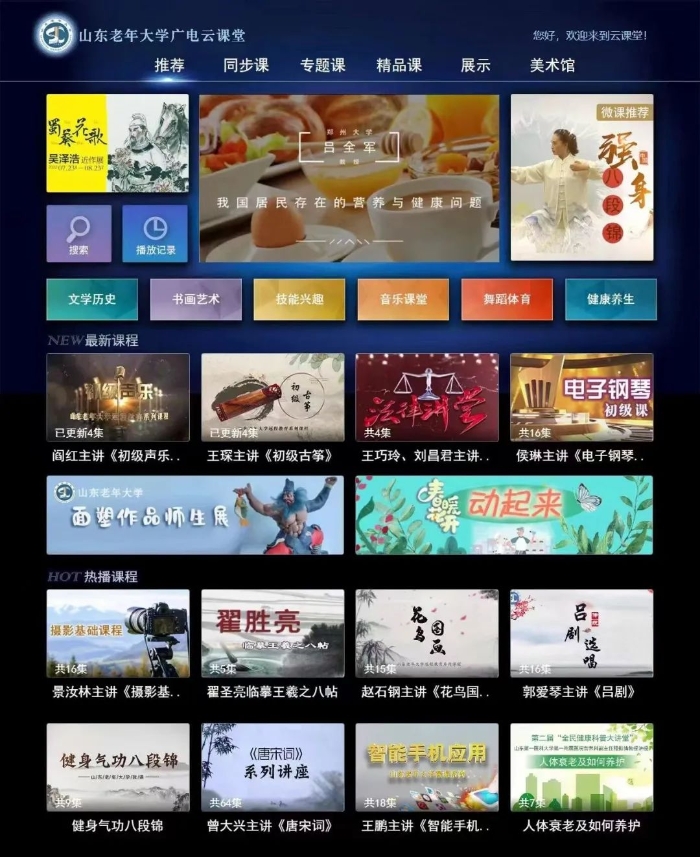Select the 舞蹈体育 category
Screen dimensions: 700x857
[507, 299]
